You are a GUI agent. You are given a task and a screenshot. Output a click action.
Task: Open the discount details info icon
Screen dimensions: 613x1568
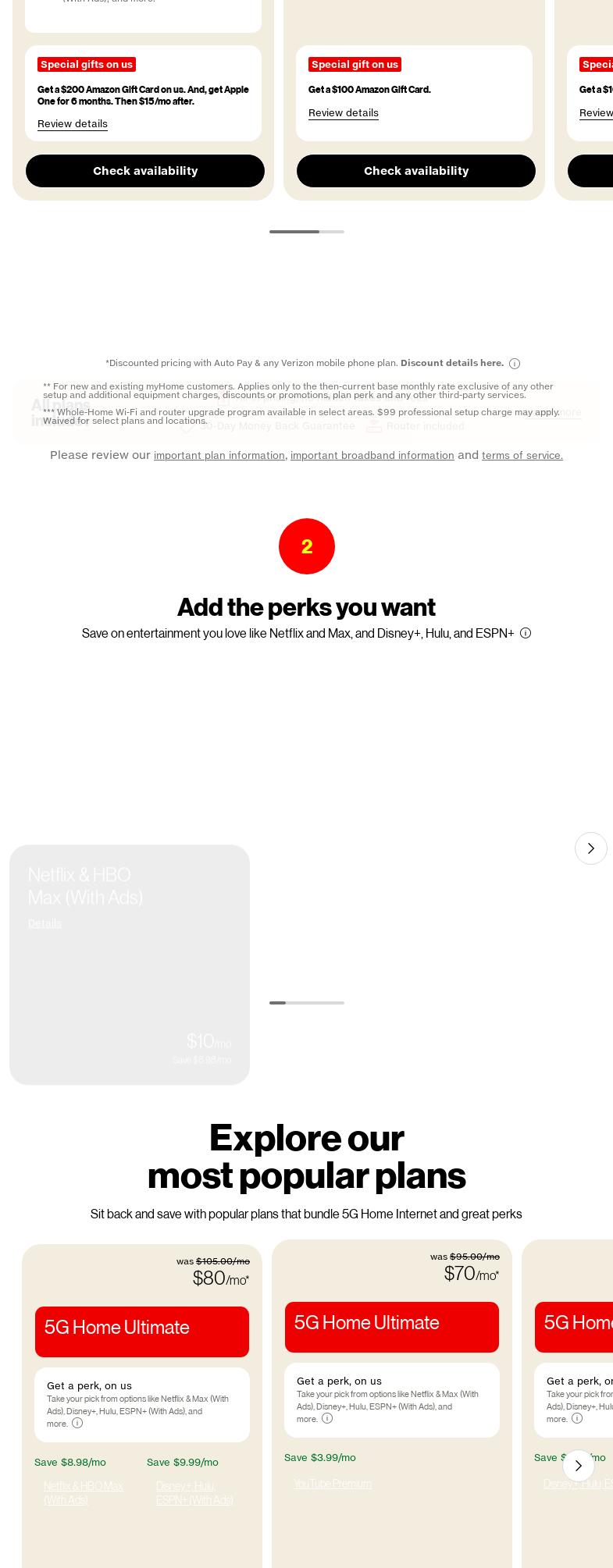tap(515, 364)
